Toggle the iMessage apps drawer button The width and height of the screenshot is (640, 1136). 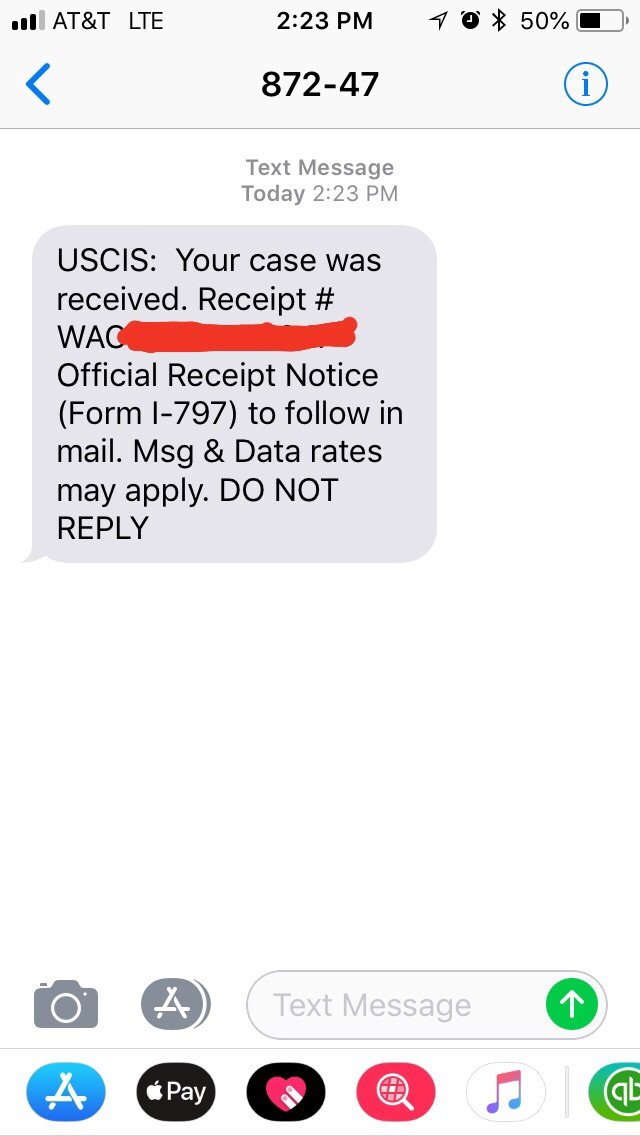[175, 1004]
